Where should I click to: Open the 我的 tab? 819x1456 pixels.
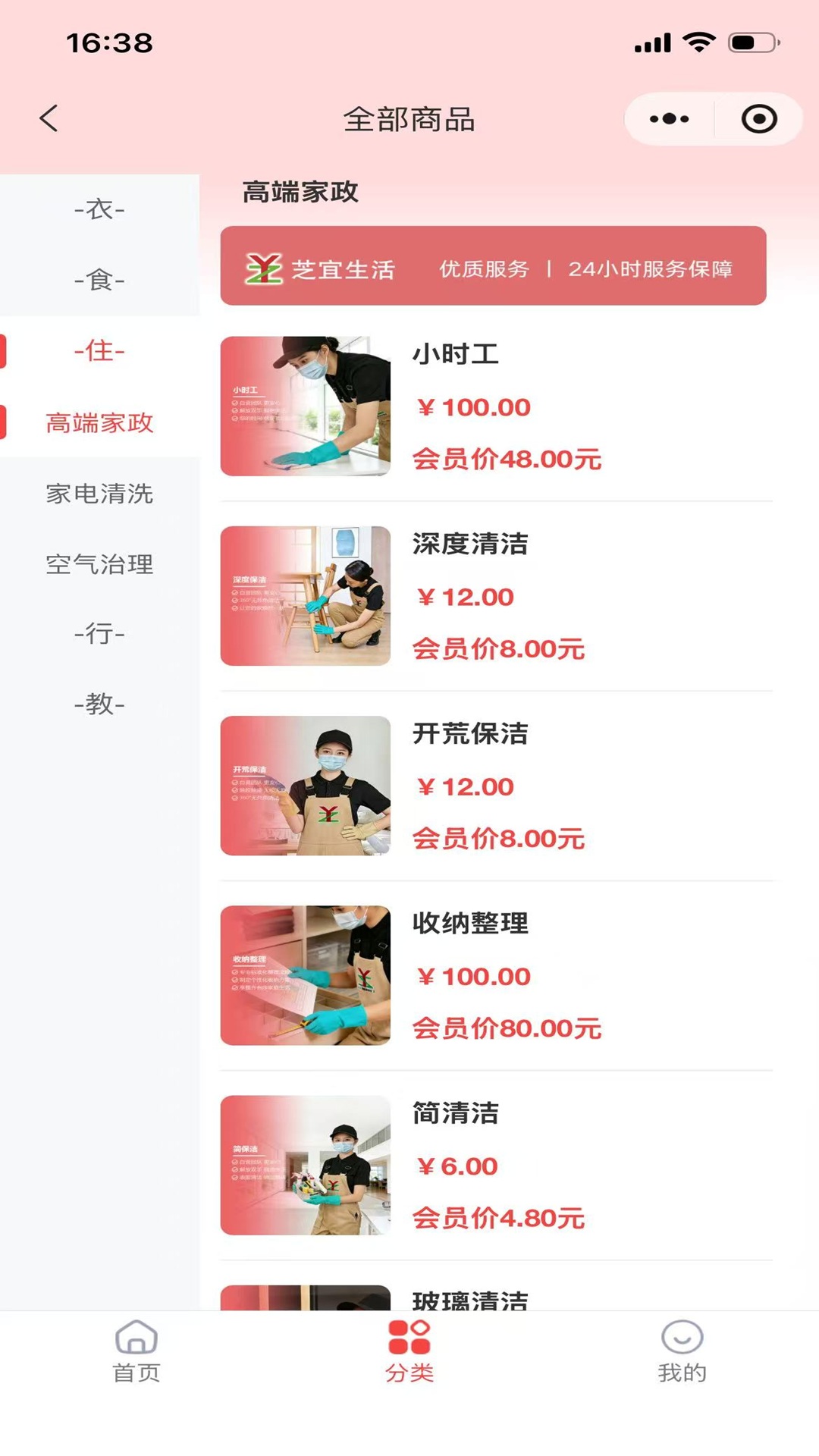click(x=682, y=1352)
